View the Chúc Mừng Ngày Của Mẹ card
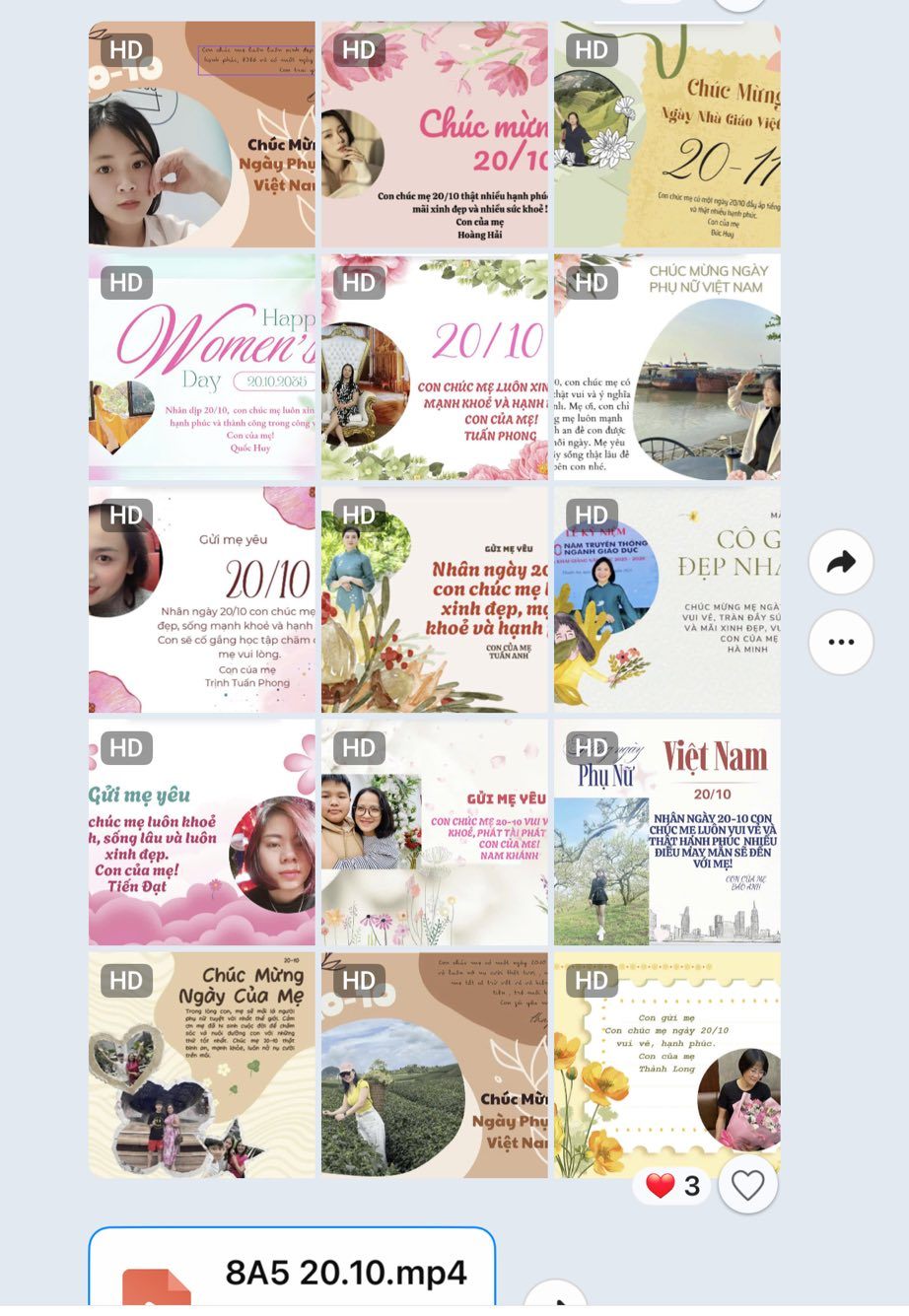This screenshot has width=909, height=1316. pyautogui.click(x=202, y=1065)
